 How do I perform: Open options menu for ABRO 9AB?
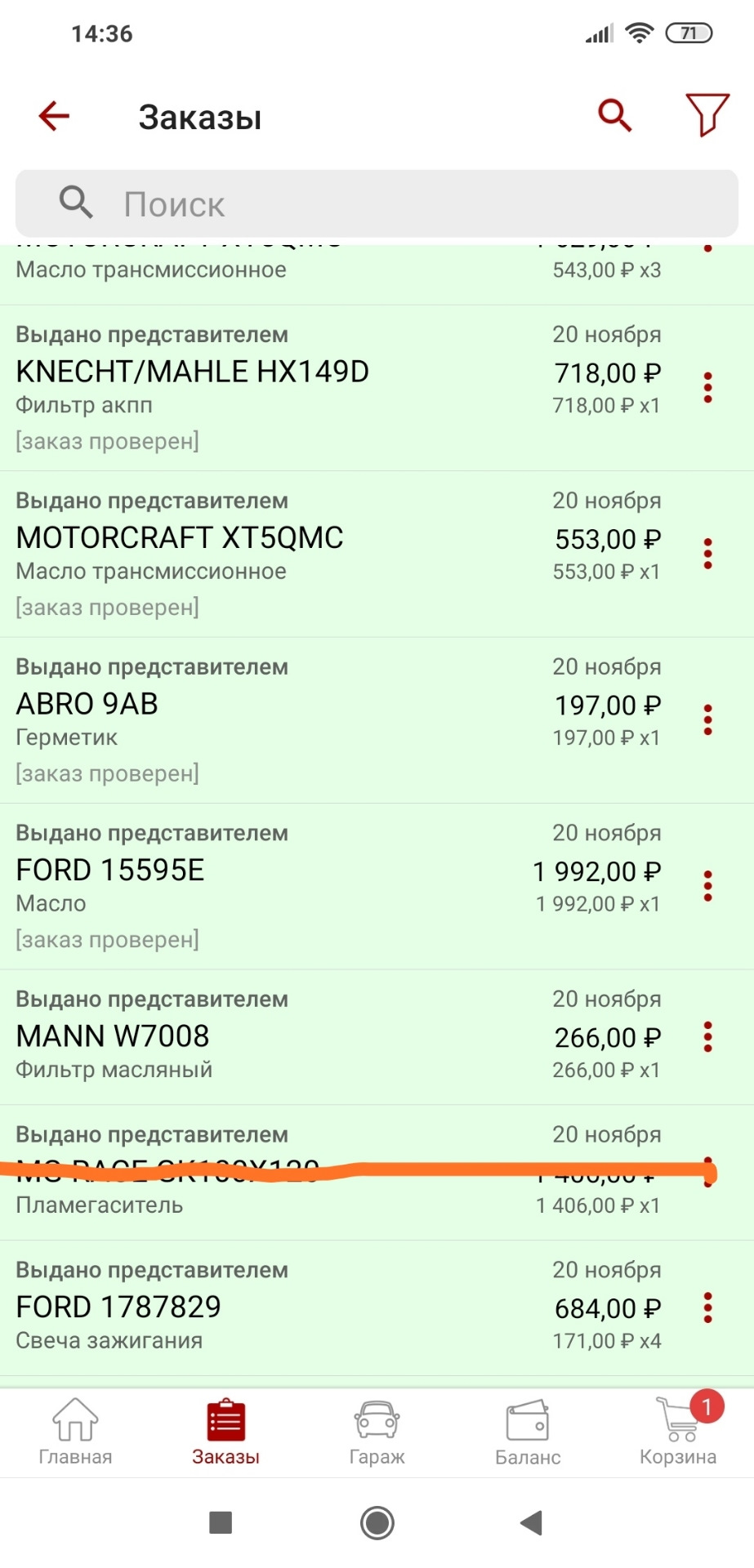(707, 719)
